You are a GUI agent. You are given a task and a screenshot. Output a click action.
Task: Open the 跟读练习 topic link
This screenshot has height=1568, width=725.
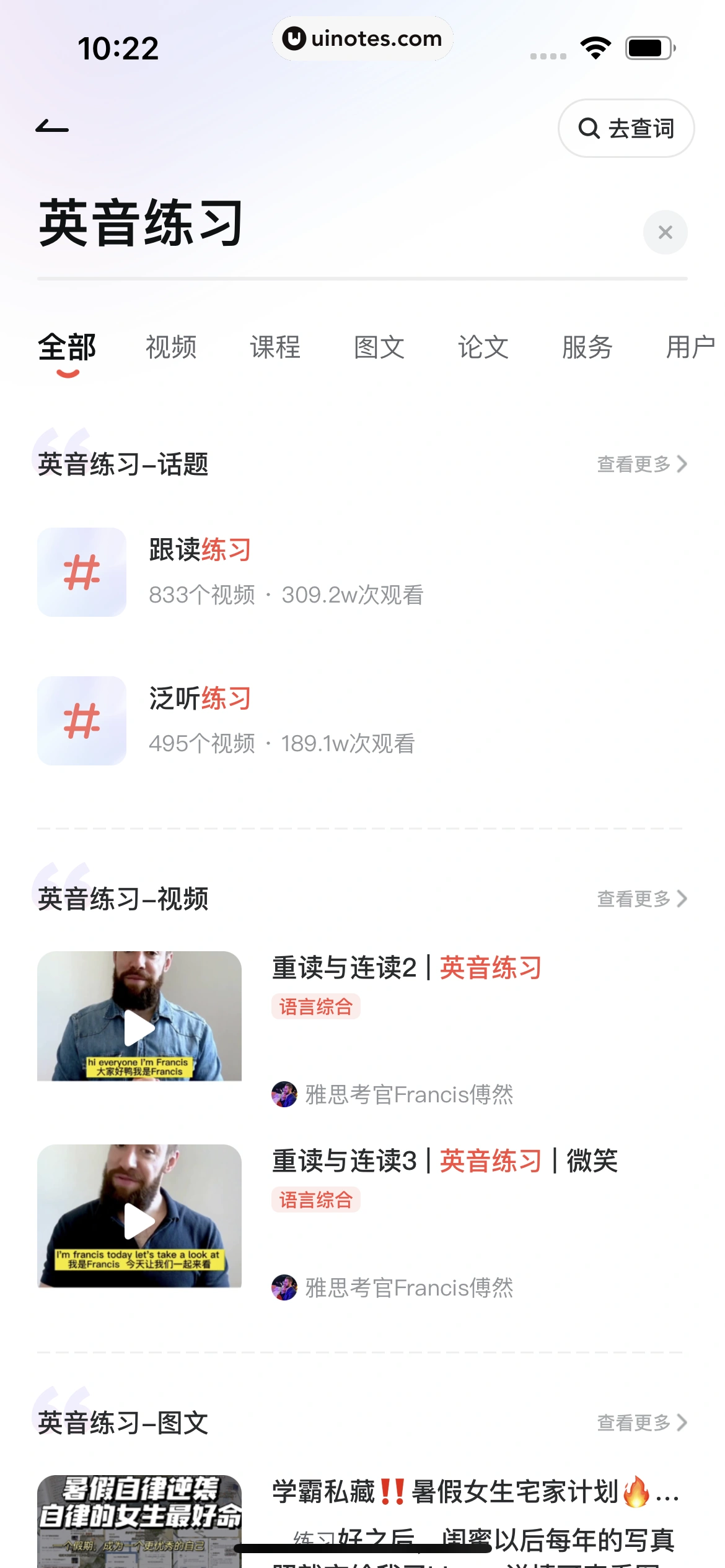point(198,549)
